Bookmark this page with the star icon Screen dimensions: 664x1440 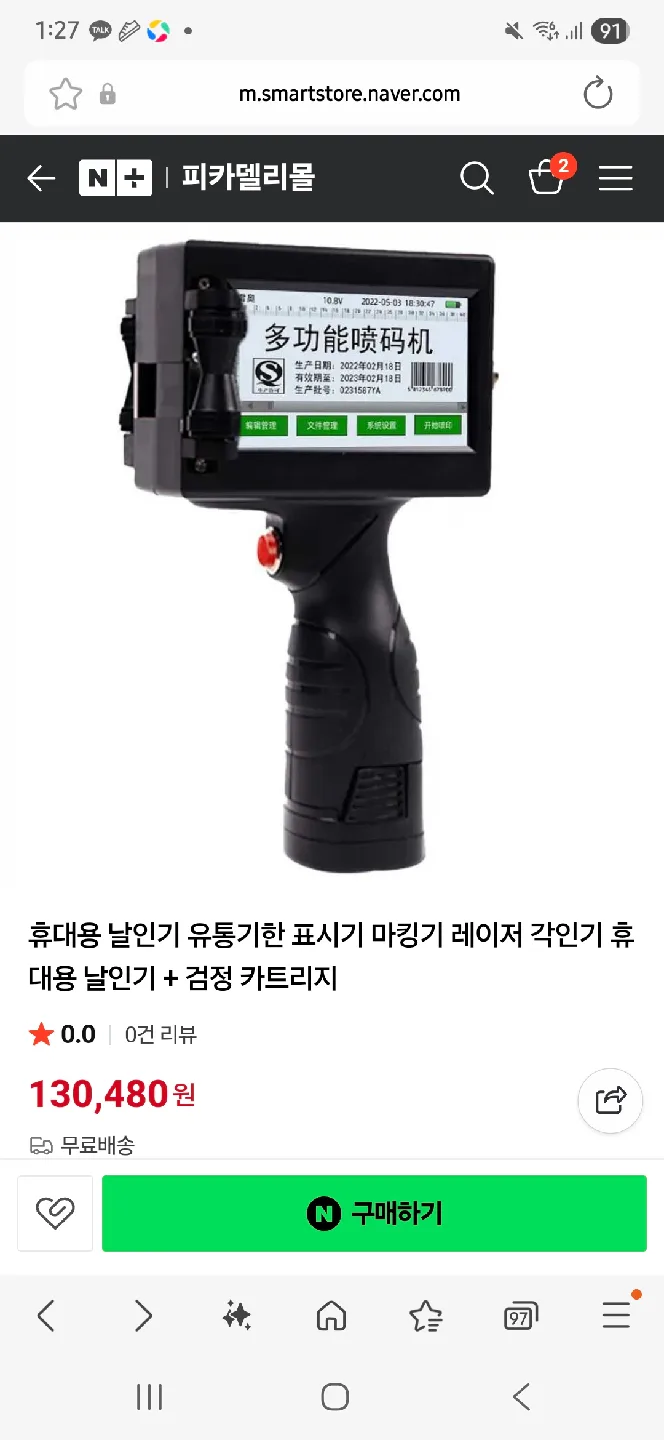66,95
